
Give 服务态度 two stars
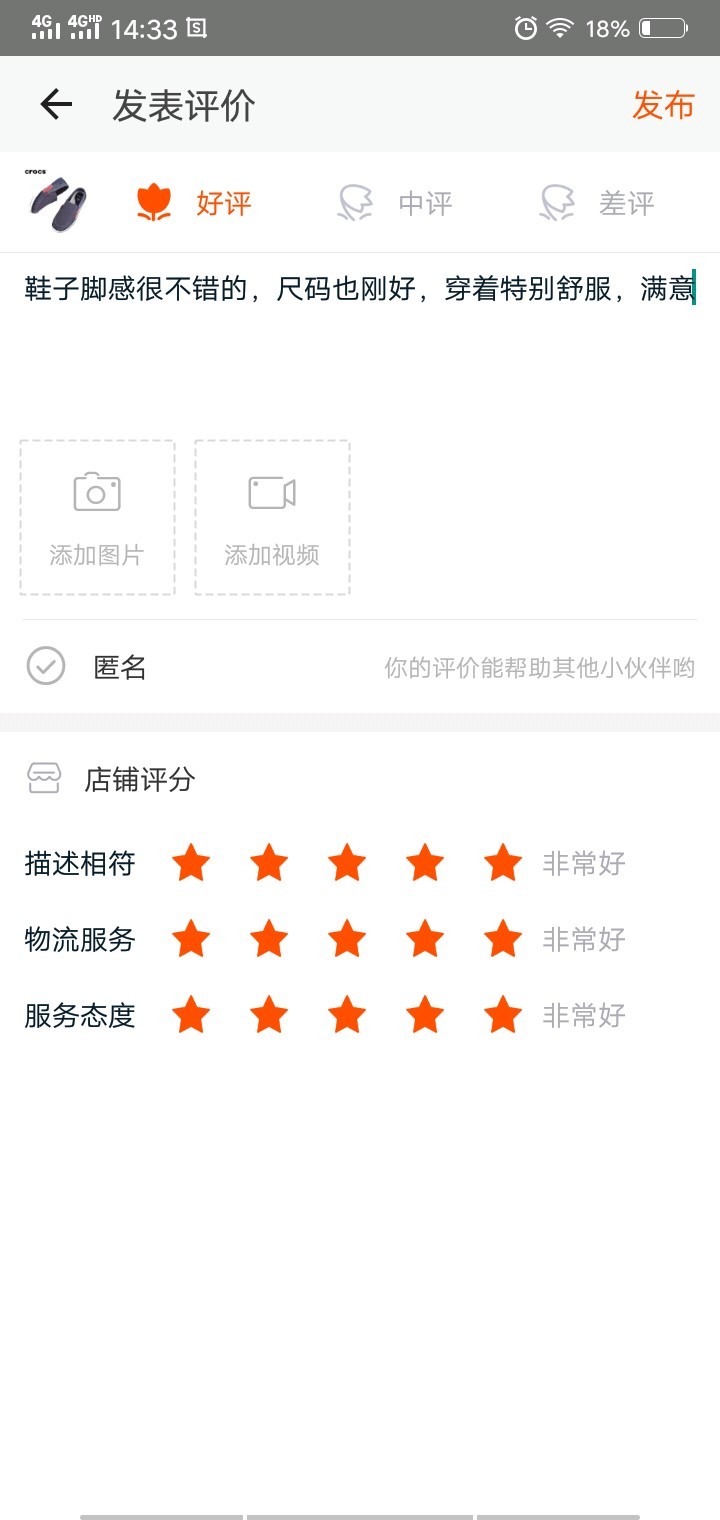[269, 1016]
